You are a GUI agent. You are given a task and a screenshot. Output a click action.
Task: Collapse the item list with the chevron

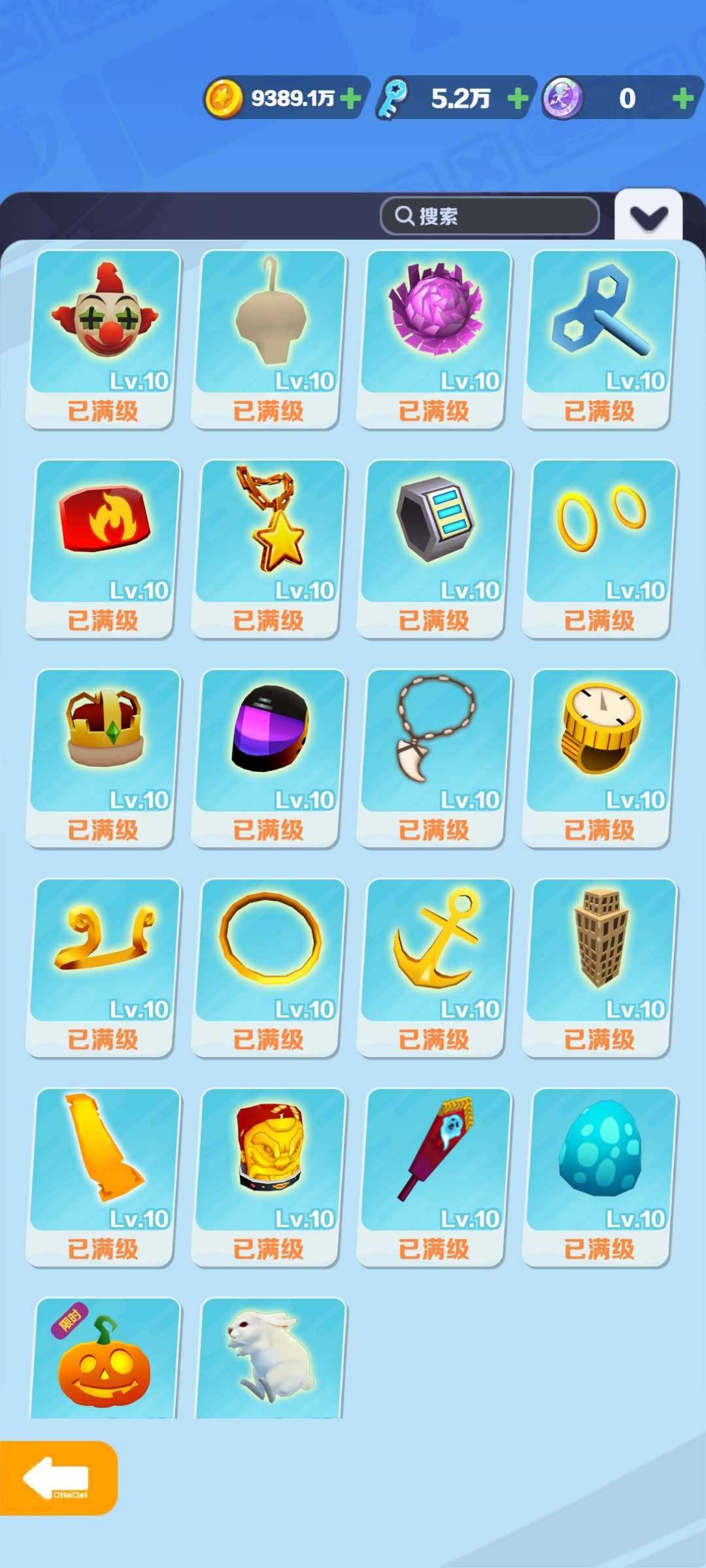point(648,216)
